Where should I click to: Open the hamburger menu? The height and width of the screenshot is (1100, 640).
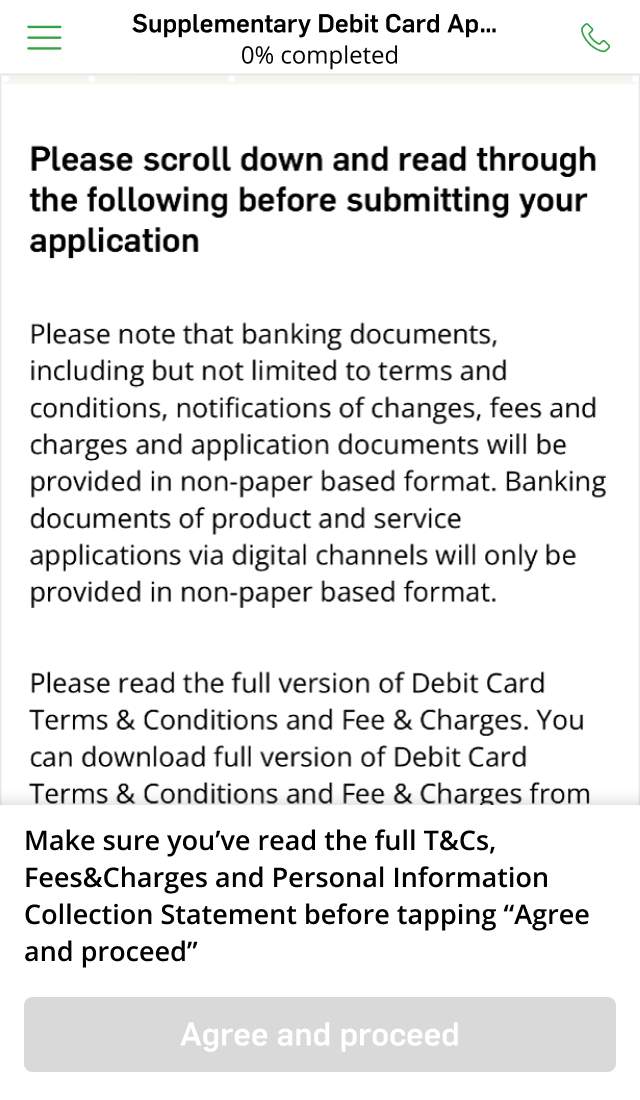[44, 38]
